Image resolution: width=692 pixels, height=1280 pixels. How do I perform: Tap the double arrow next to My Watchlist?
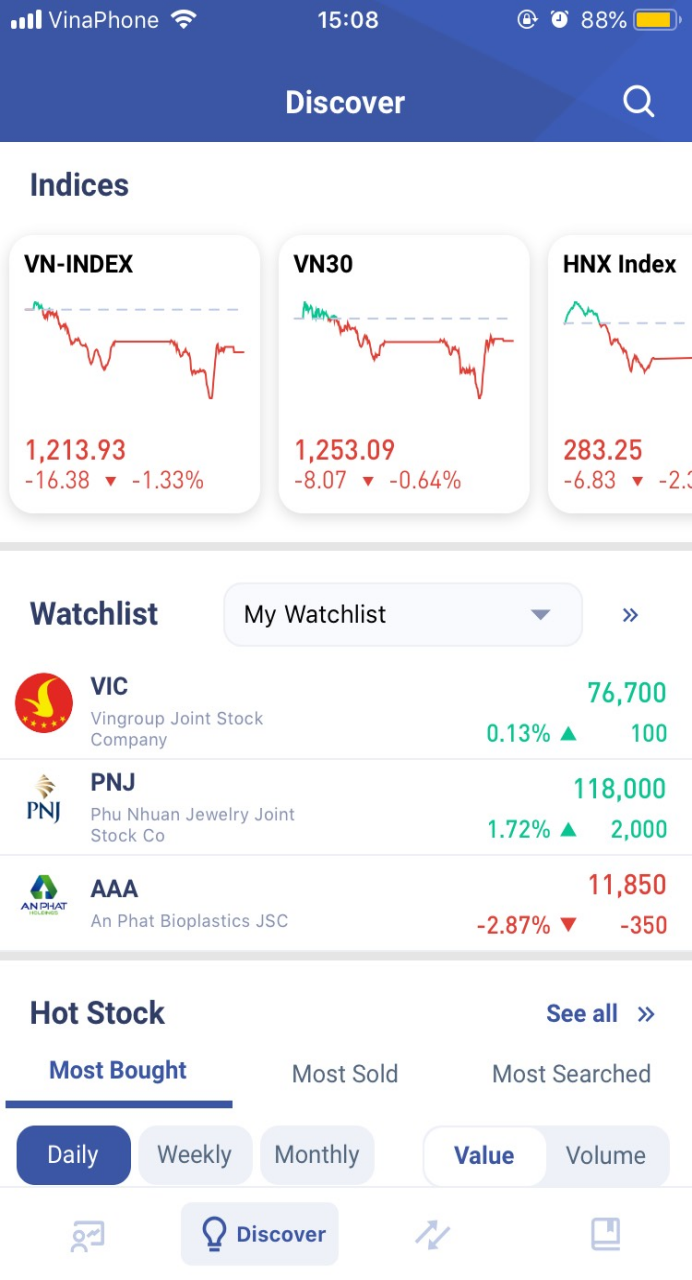pyautogui.click(x=630, y=615)
